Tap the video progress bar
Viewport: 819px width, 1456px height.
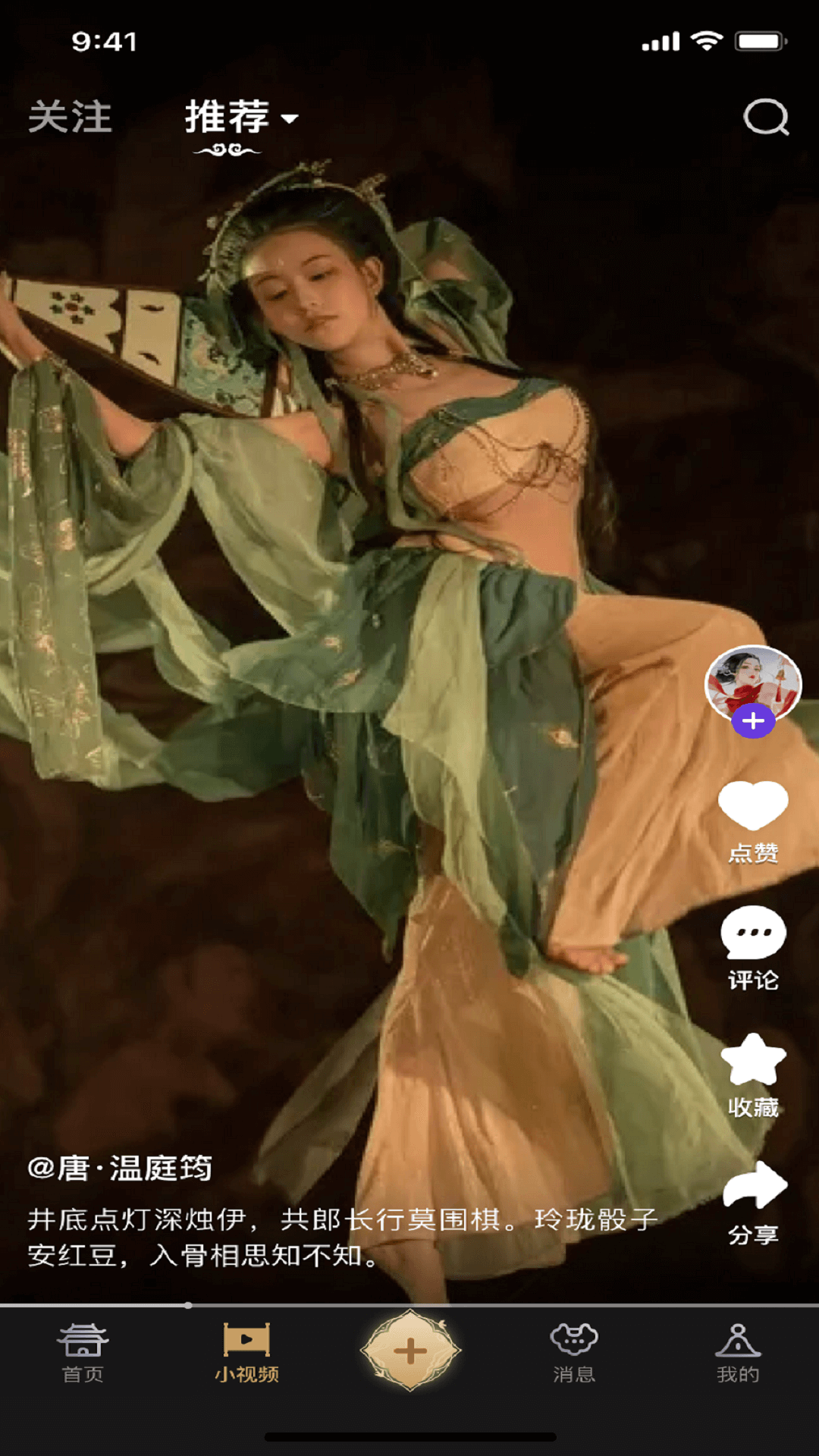pos(409,1305)
